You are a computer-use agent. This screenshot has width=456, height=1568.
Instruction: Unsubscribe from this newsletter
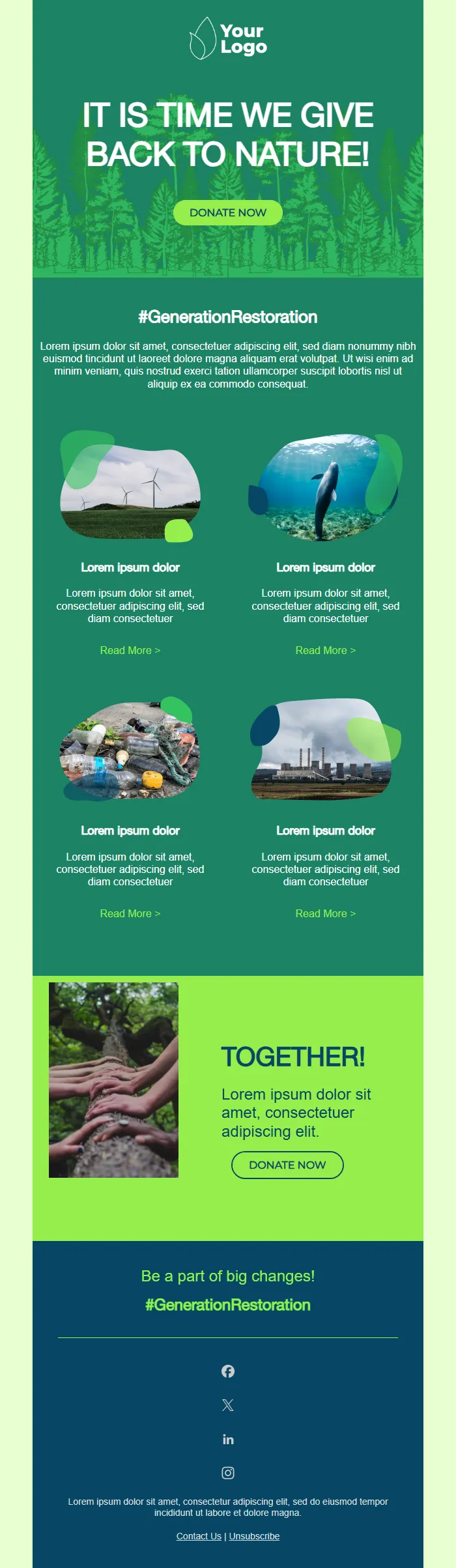pos(254,1536)
